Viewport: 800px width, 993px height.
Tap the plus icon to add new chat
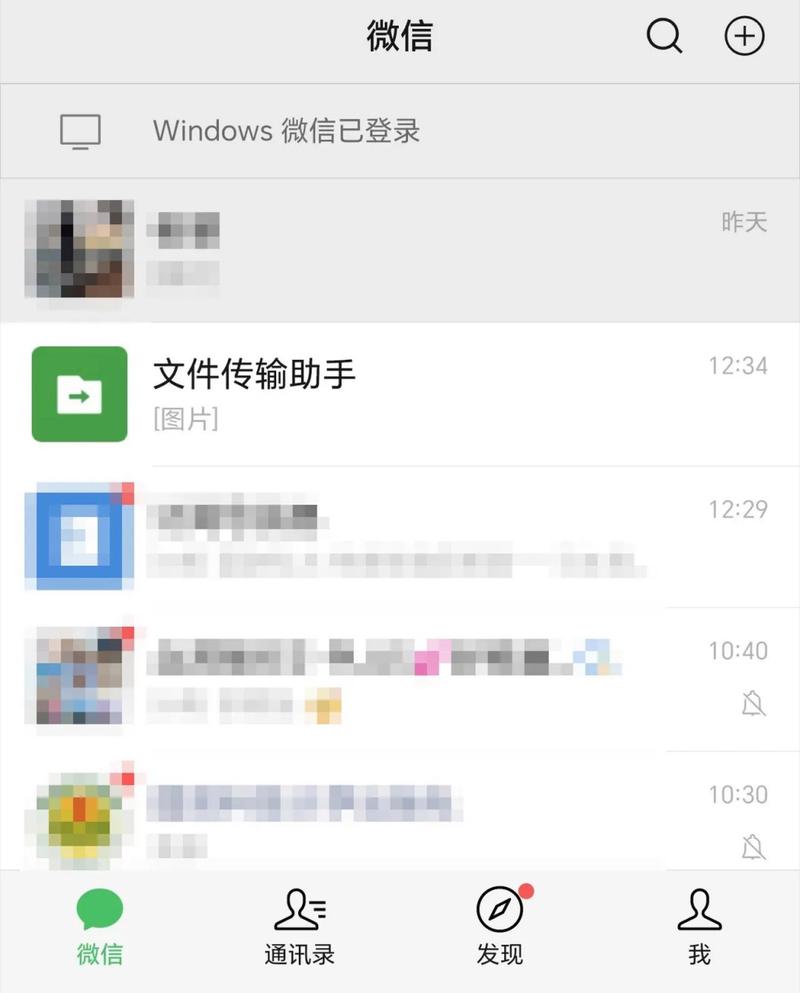(x=742, y=36)
